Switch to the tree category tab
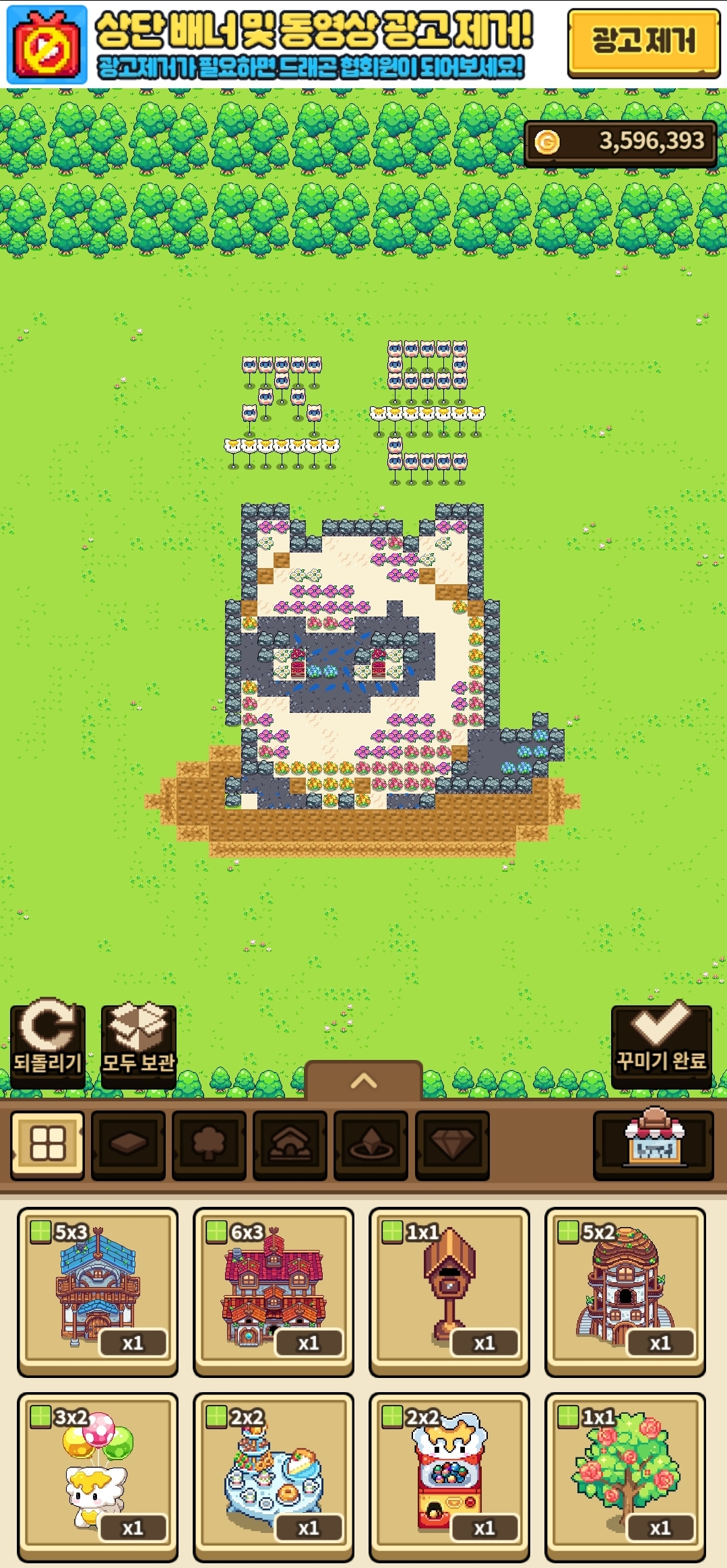The height and width of the screenshot is (1568, 727). coord(209,1144)
